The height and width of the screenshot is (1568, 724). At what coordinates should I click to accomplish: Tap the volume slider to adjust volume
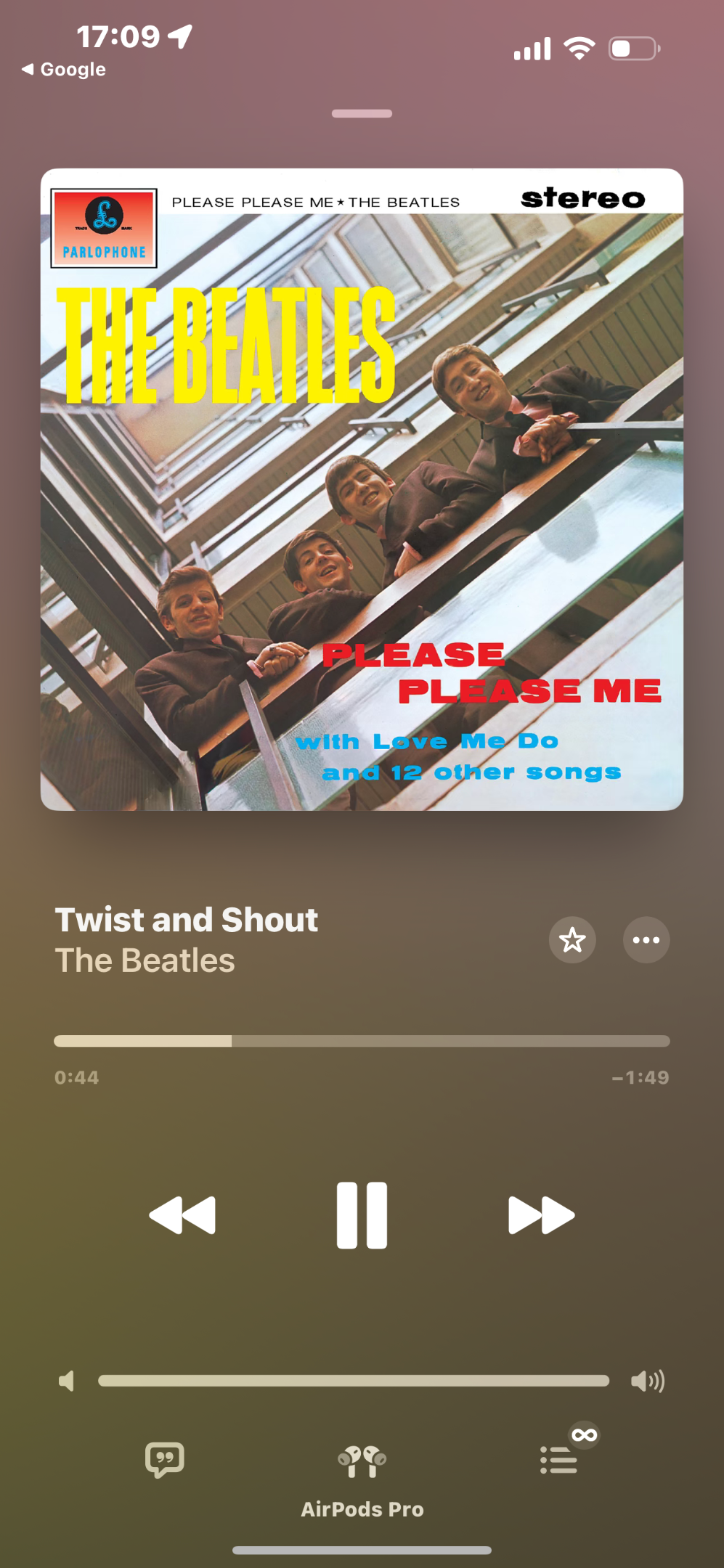[354, 1381]
